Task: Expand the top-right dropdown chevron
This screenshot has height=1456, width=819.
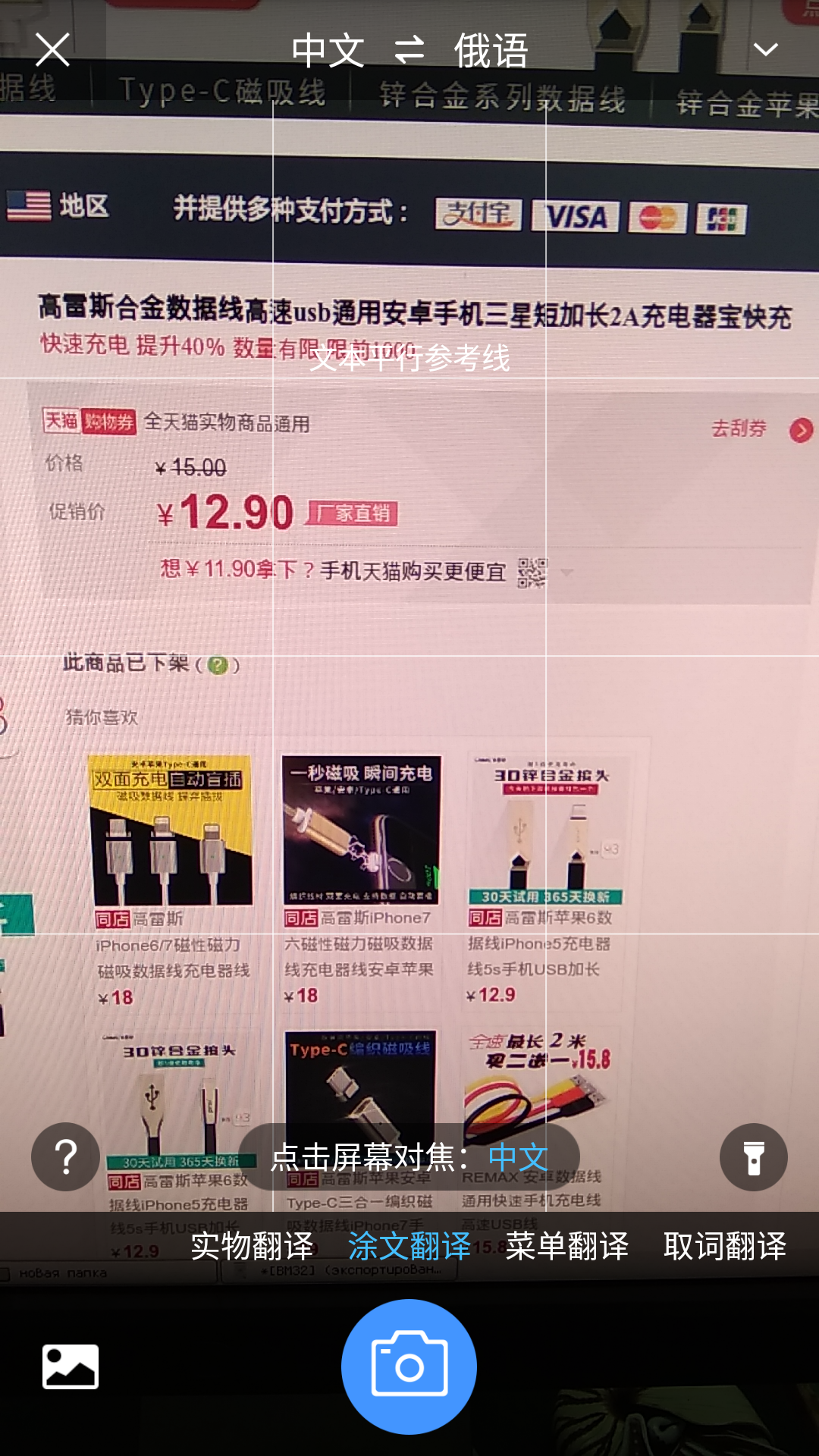Action: click(x=766, y=50)
